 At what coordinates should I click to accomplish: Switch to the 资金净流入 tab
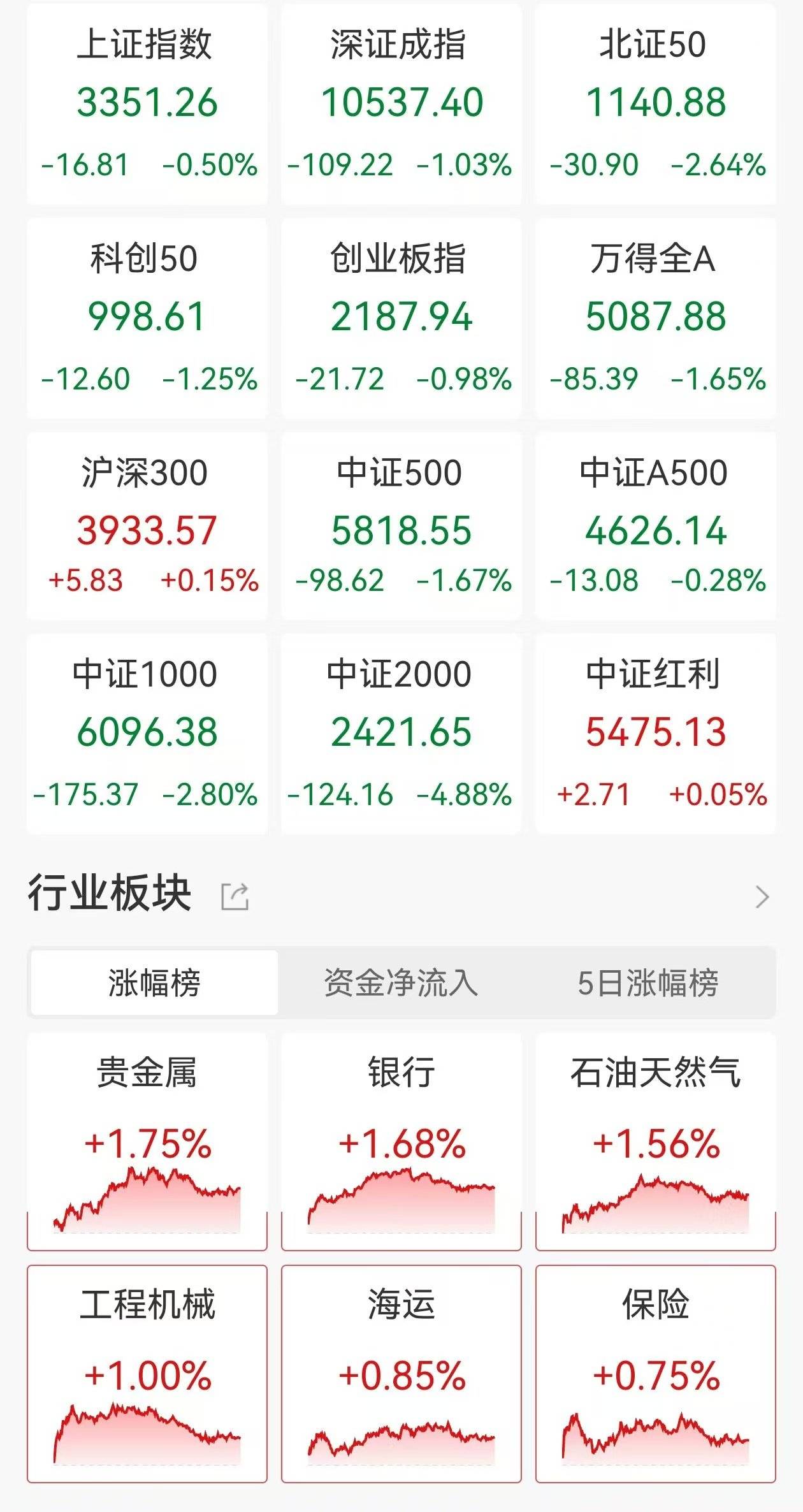tap(401, 982)
